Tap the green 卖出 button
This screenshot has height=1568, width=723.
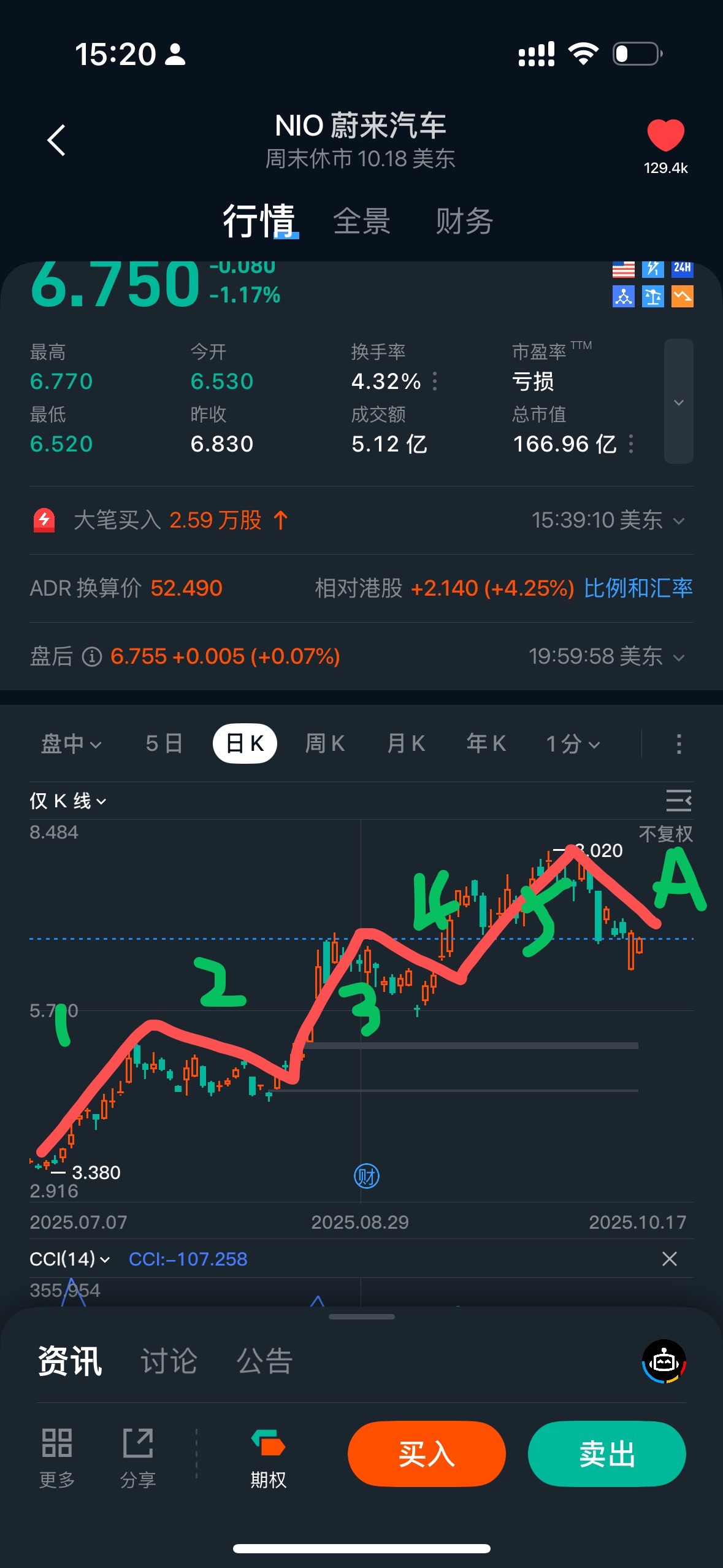pyautogui.click(x=606, y=1454)
